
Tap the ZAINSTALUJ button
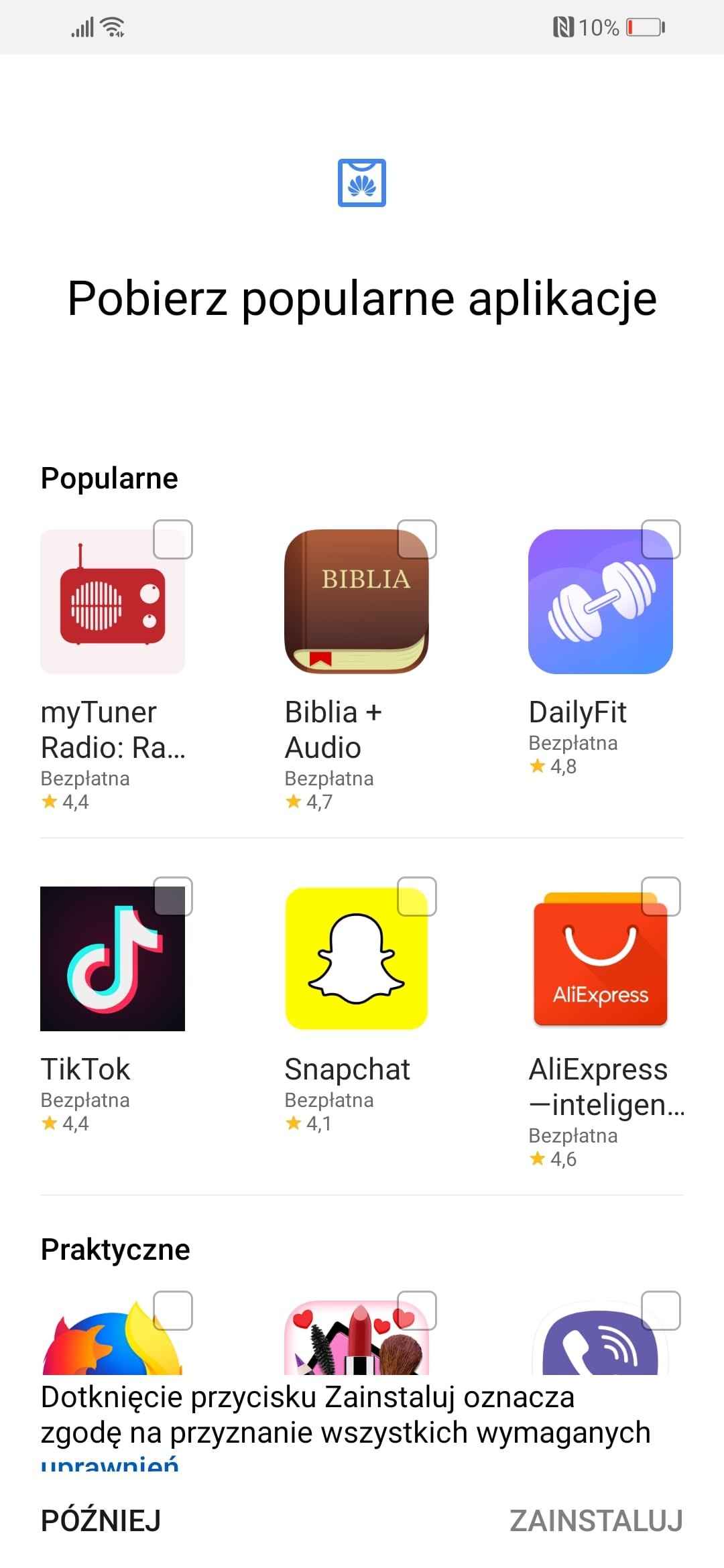[597, 1520]
